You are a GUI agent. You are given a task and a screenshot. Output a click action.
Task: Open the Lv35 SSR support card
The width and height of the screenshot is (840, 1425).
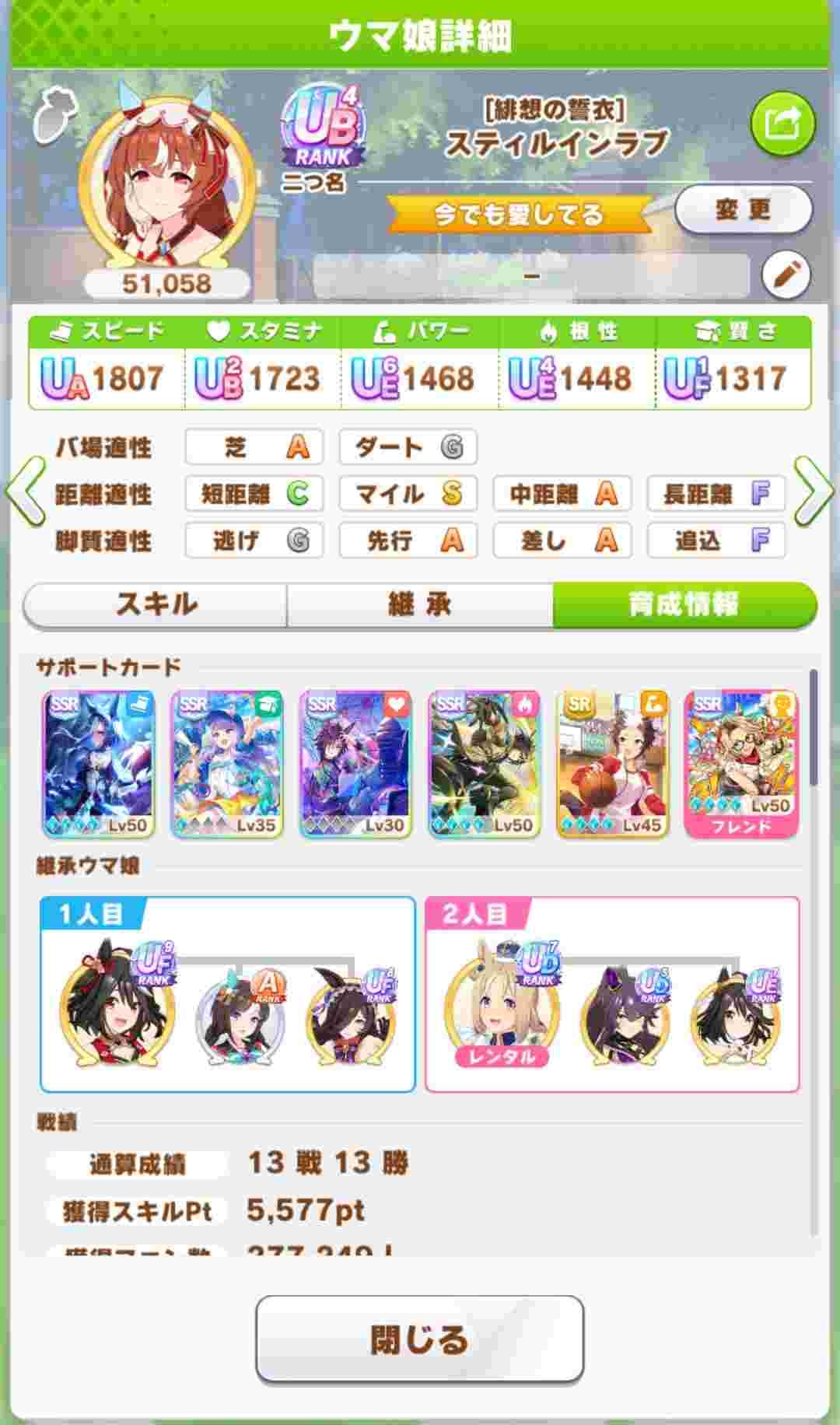(x=227, y=765)
